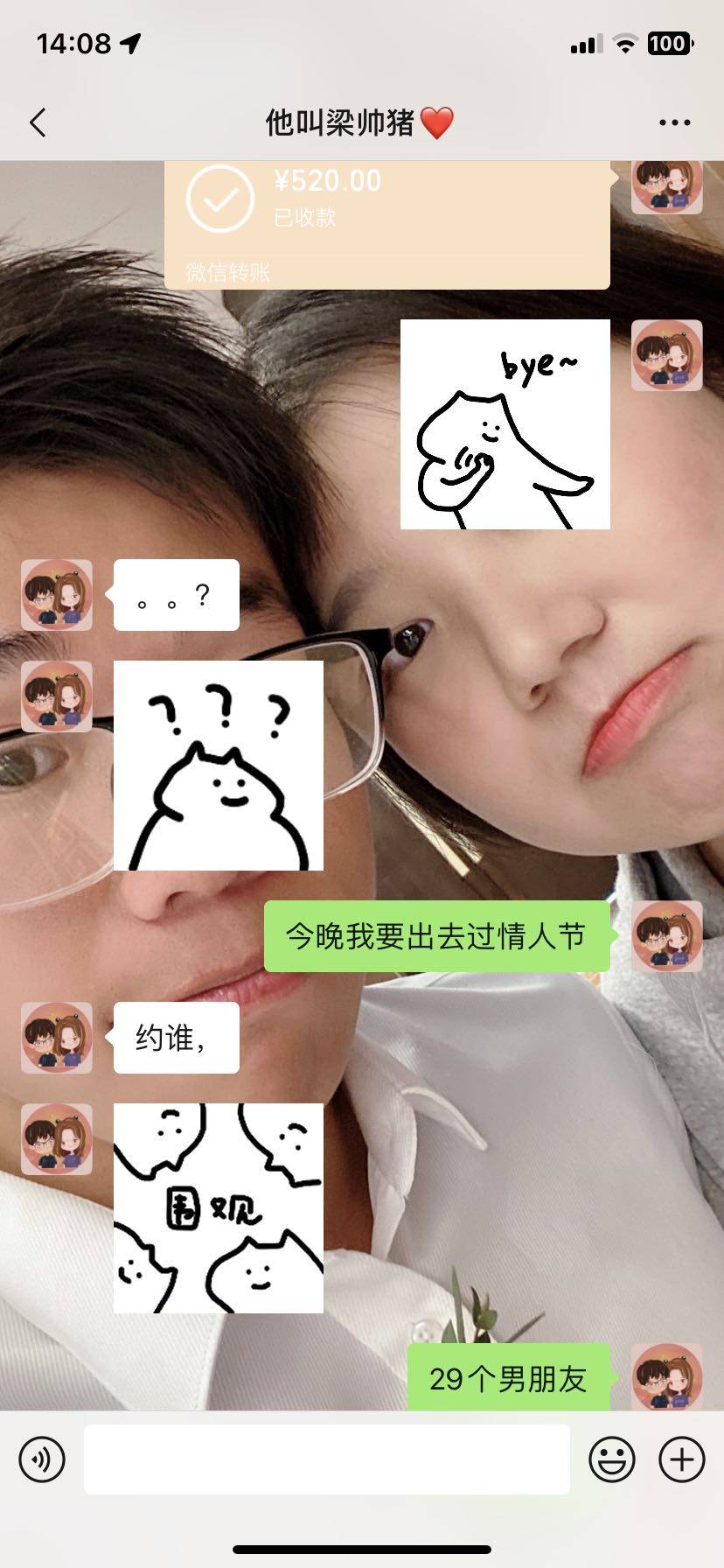Open the plus attachments menu
Viewport: 724px width, 1568px height.
pyautogui.click(x=681, y=1459)
